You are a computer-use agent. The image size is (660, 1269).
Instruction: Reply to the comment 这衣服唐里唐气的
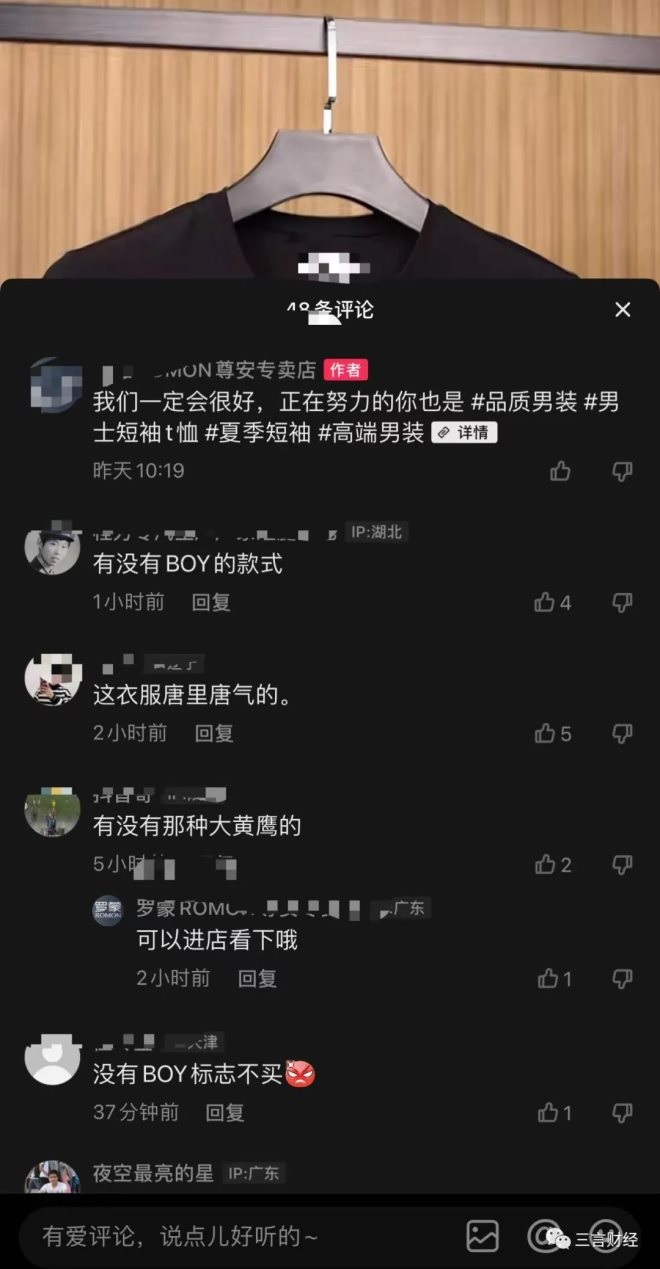coord(214,733)
